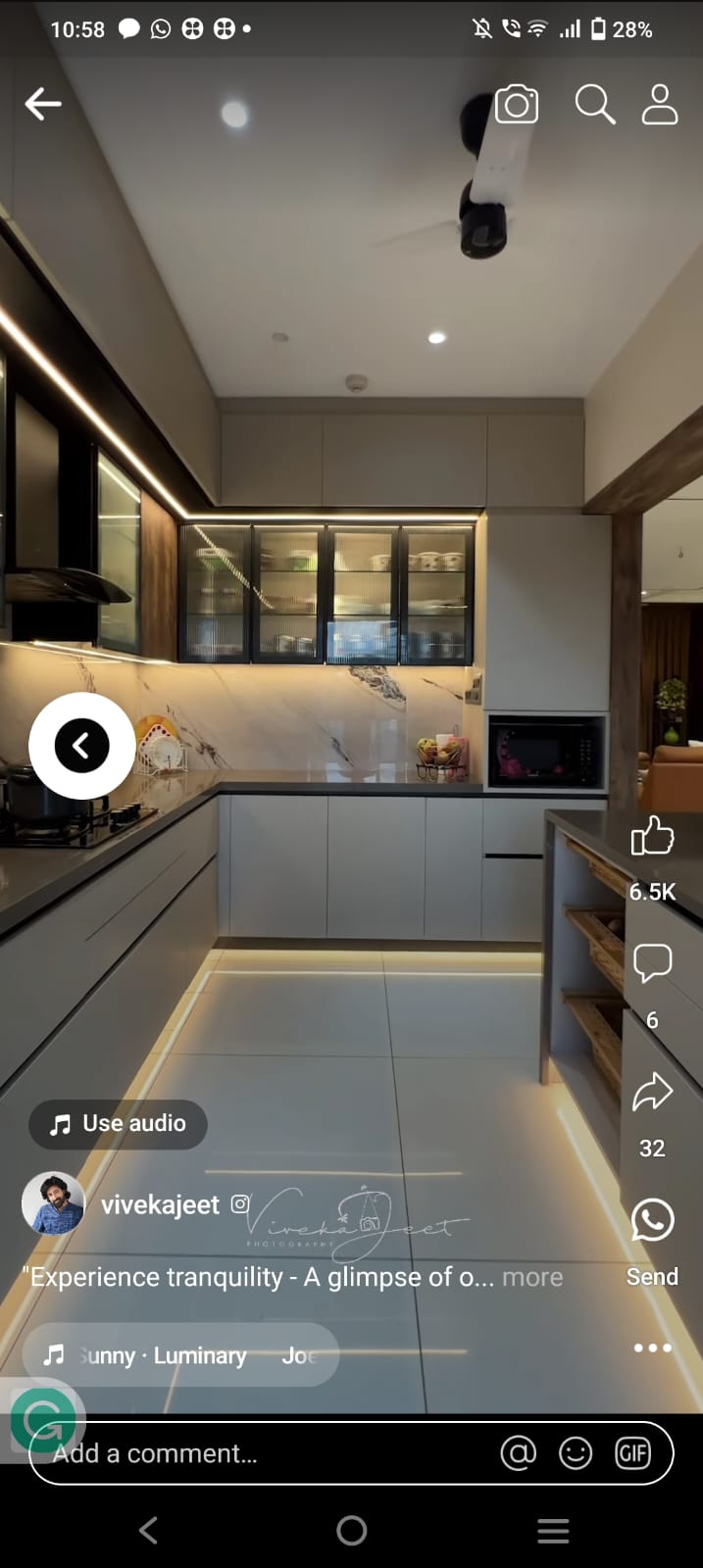
Task: Expand the caption with more
Action: 532,1277
